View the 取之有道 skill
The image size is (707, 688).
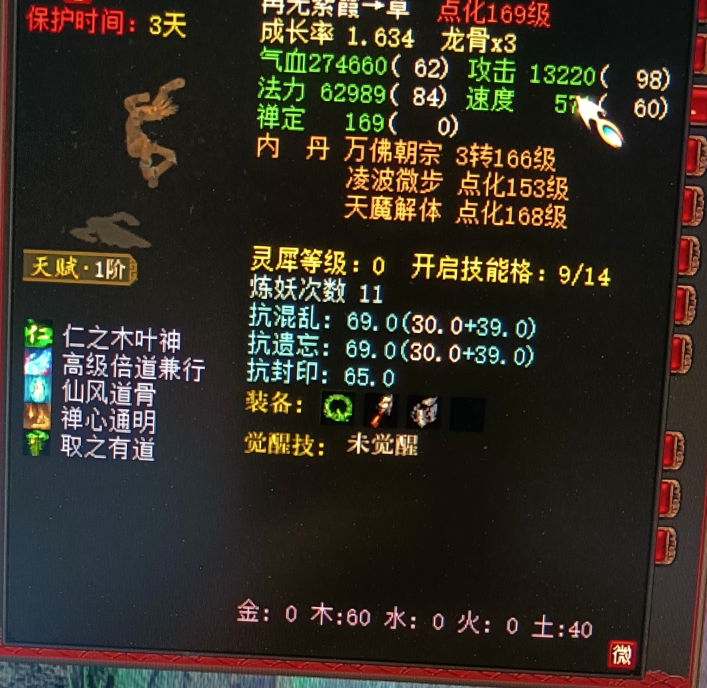click(x=107, y=448)
